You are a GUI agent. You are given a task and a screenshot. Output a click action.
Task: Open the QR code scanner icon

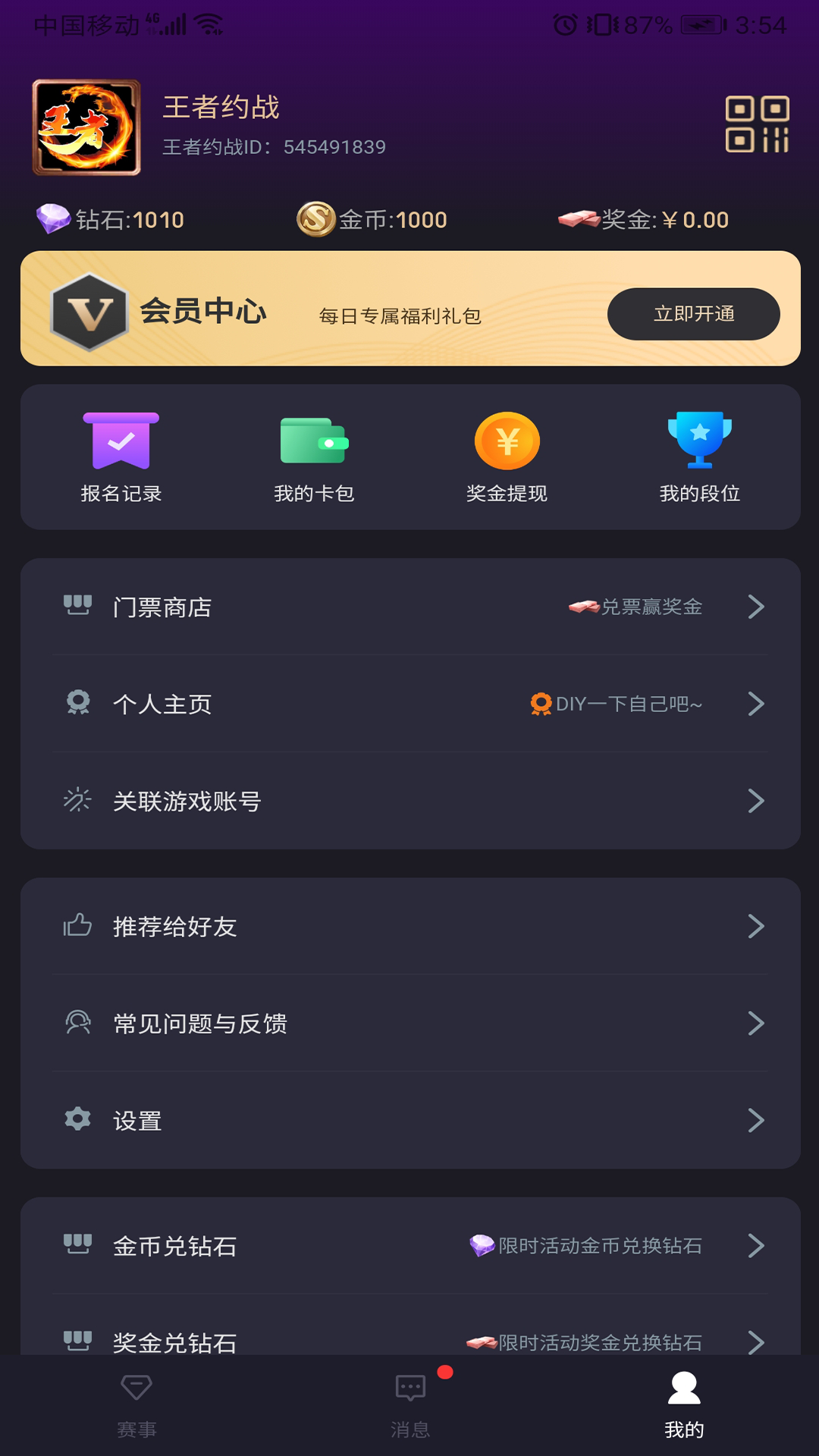(757, 124)
